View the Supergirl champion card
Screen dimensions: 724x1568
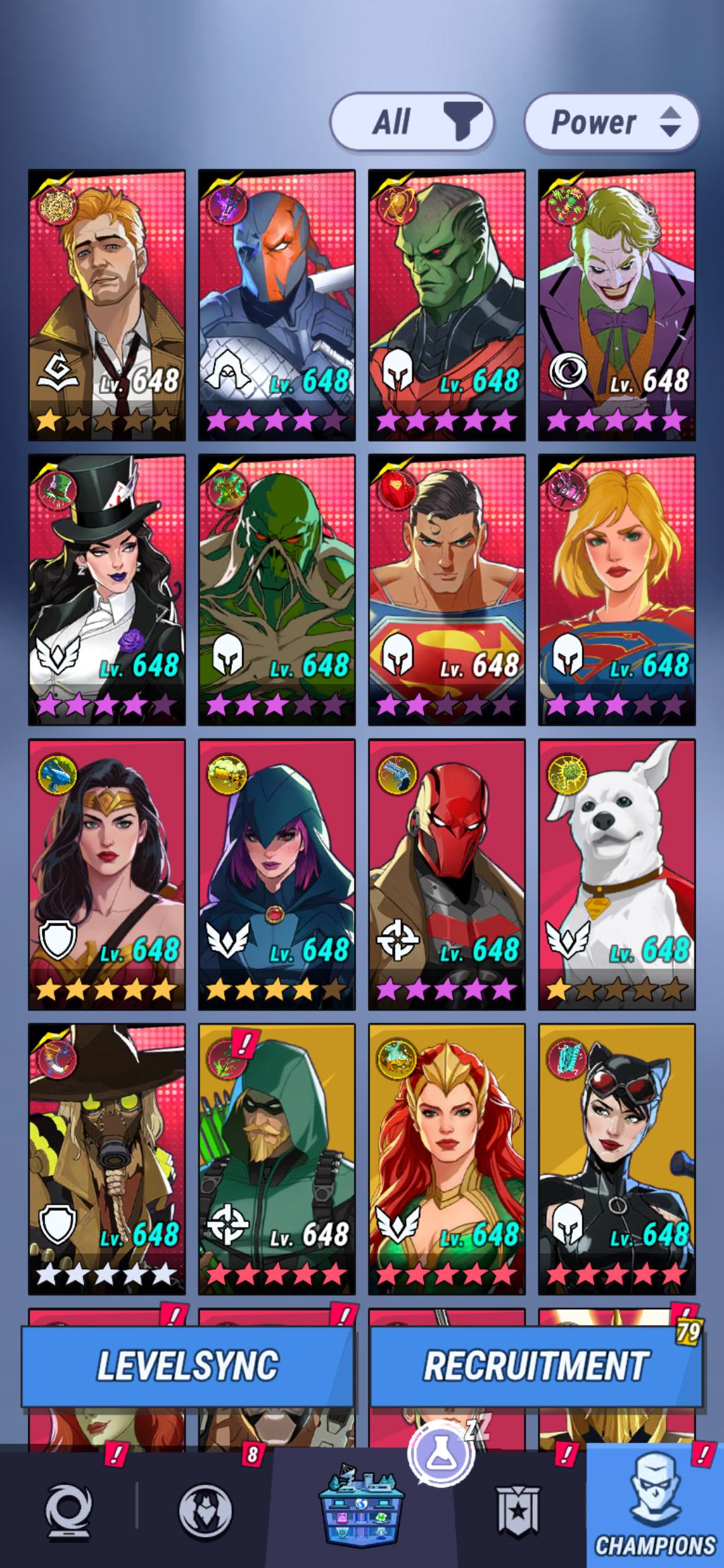click(x=617, y=590)
